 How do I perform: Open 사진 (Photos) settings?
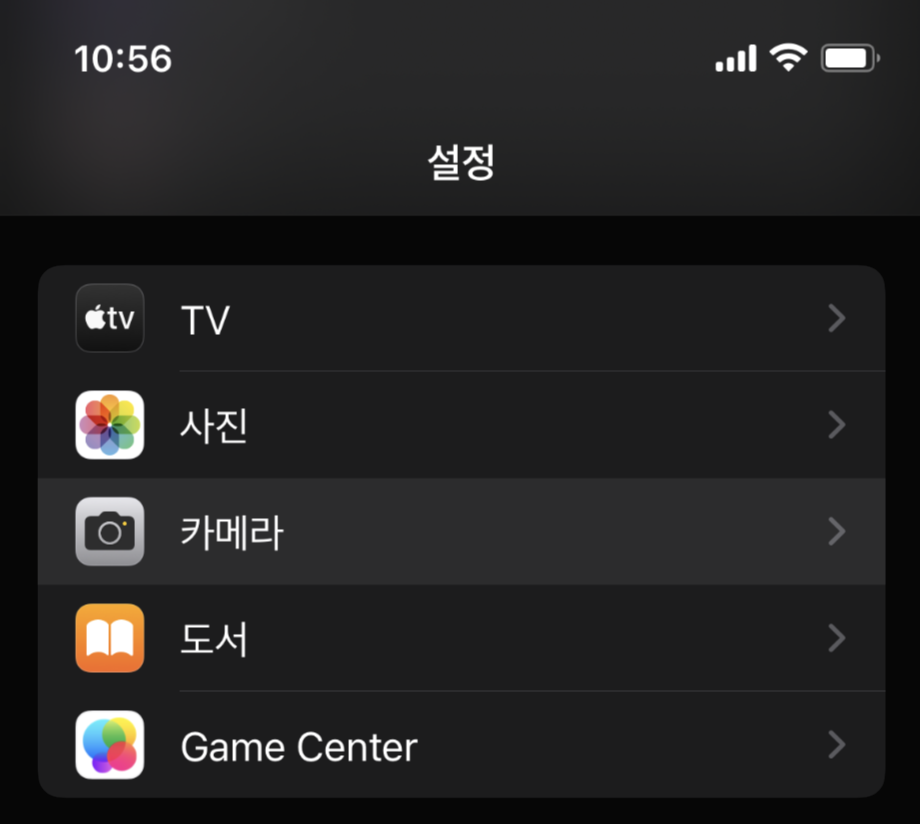pos(460,425)
